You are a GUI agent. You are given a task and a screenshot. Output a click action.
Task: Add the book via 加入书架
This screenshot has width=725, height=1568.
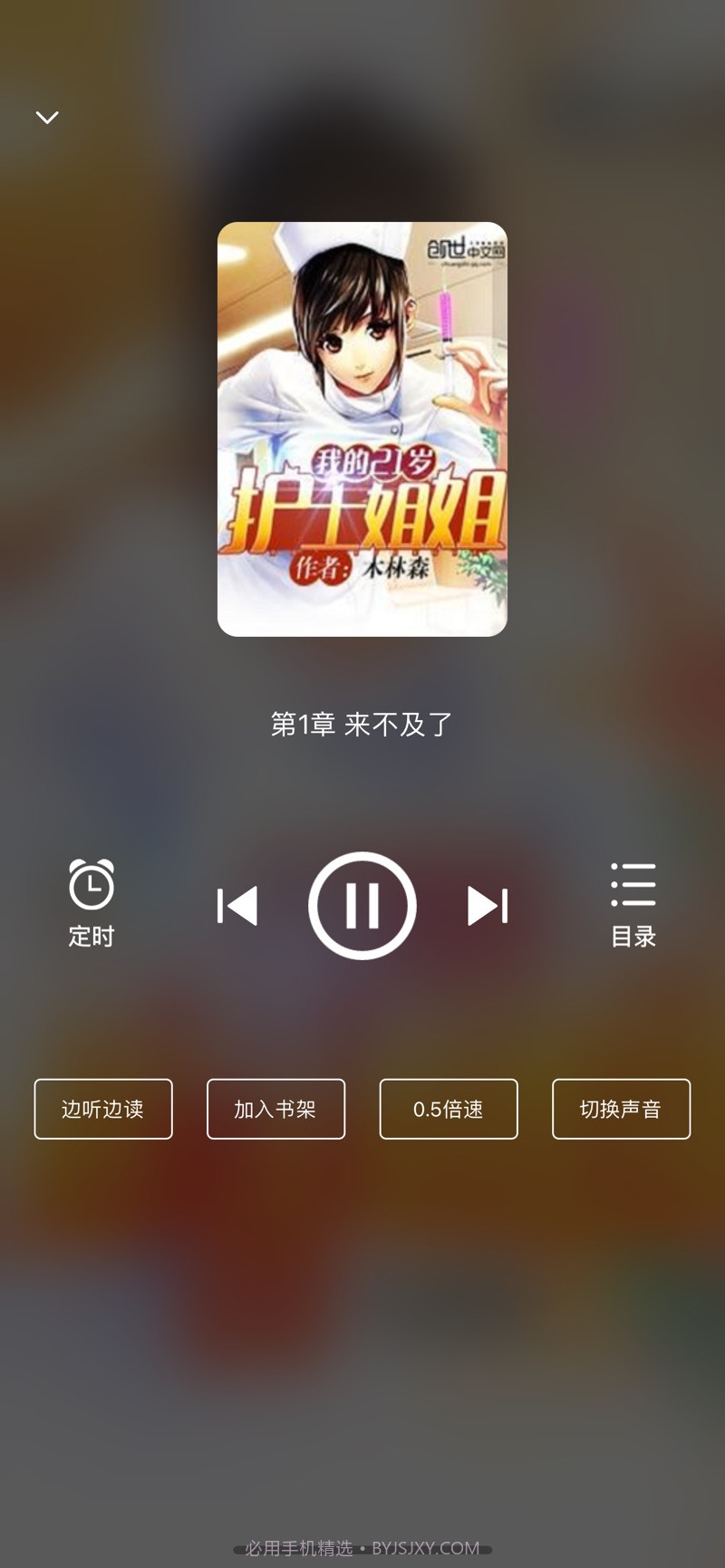click(275, 1109)
